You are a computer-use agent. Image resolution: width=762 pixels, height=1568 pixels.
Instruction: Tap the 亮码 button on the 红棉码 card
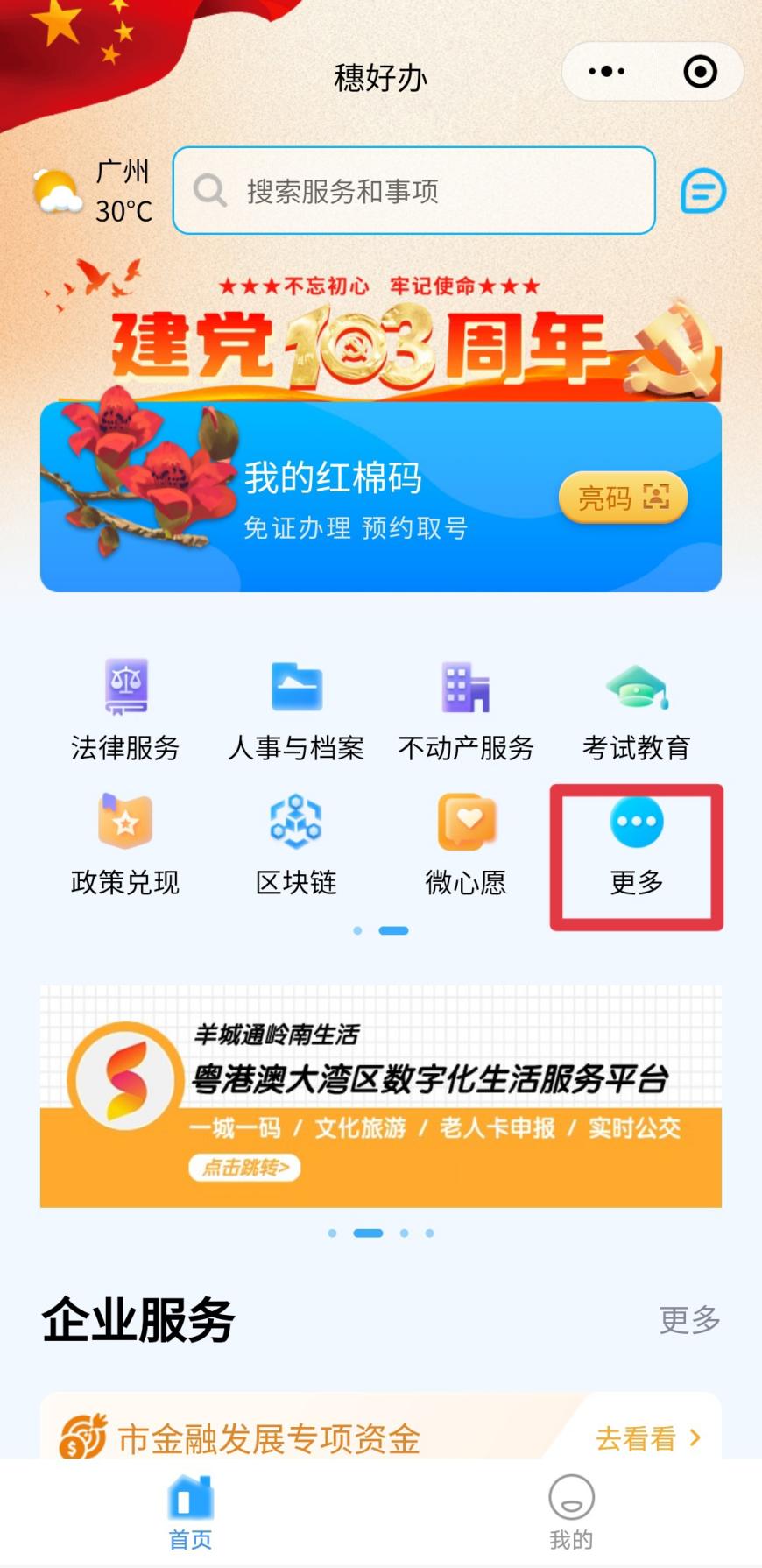click(x=623, y=498)
